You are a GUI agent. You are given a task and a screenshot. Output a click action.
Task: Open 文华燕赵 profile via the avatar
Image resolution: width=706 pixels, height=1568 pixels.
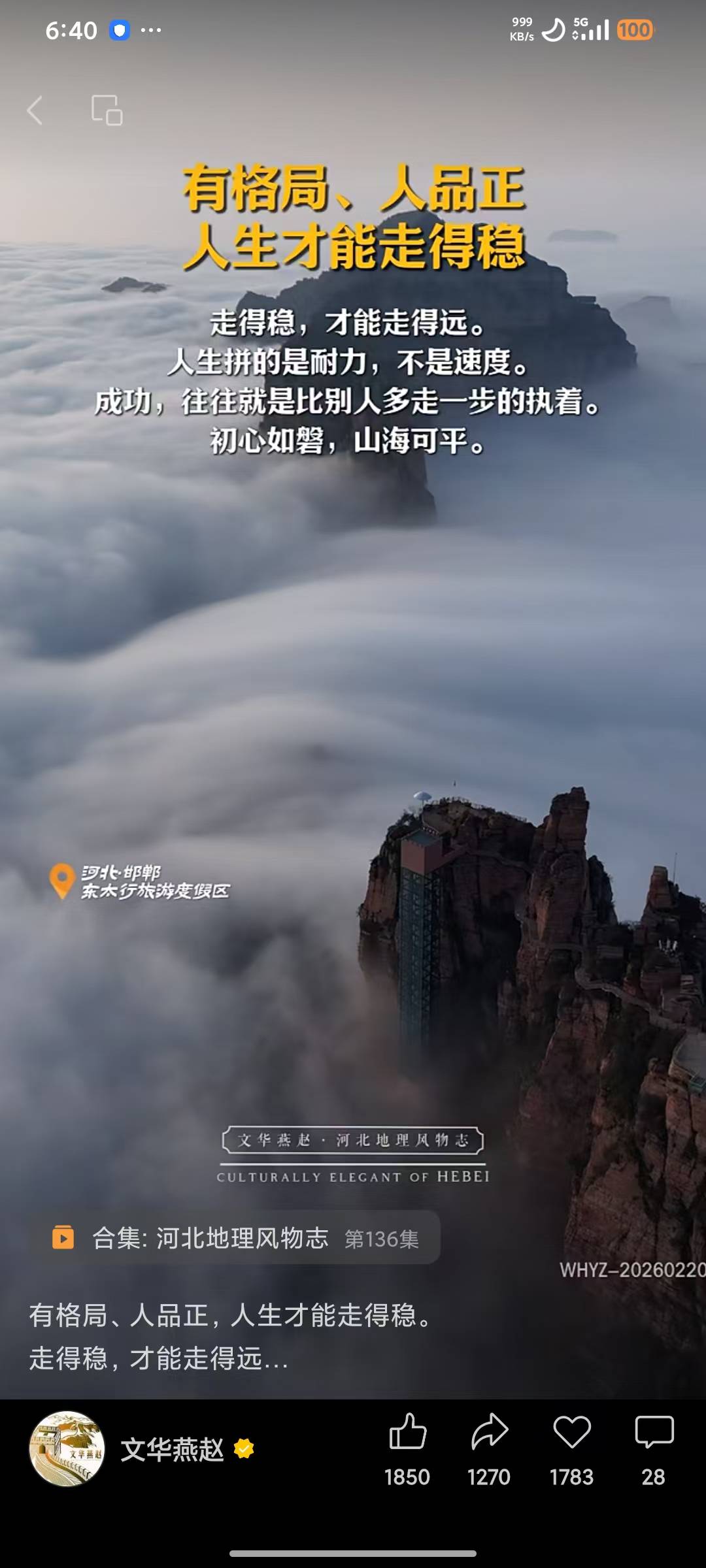tap(67, 1448)
